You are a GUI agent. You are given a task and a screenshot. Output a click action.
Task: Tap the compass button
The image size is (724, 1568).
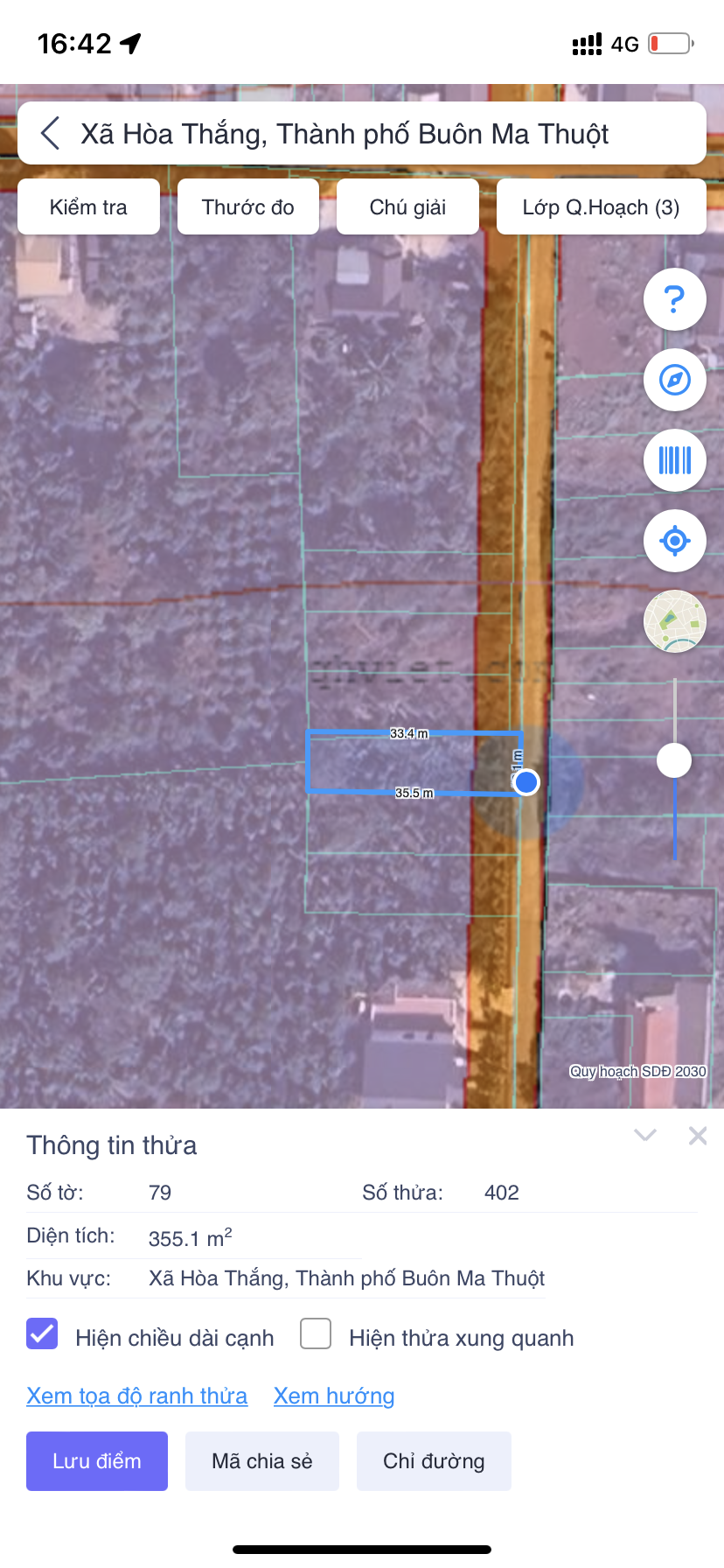coord(674,381)
